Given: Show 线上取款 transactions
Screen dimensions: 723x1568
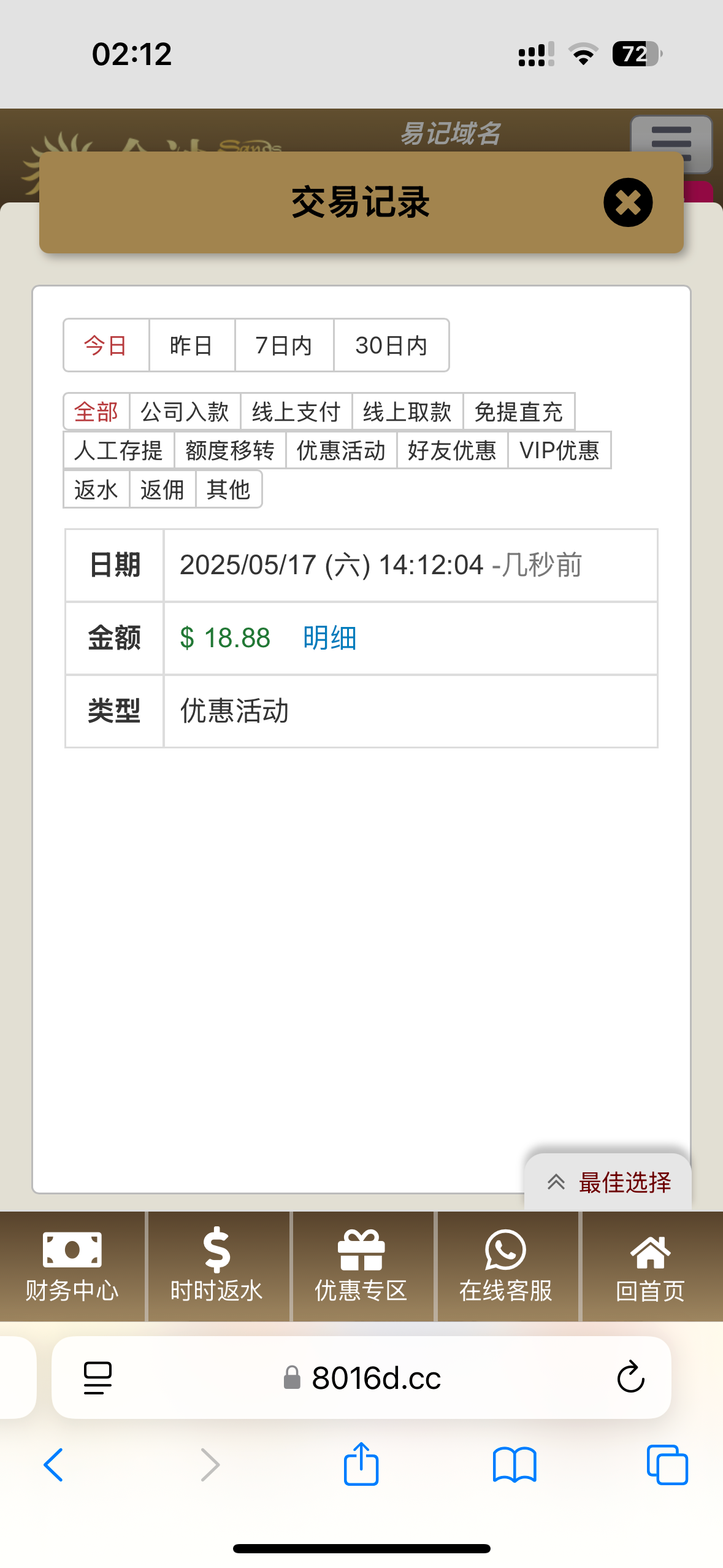Looking at the screenshot, I should pos(407,412).
